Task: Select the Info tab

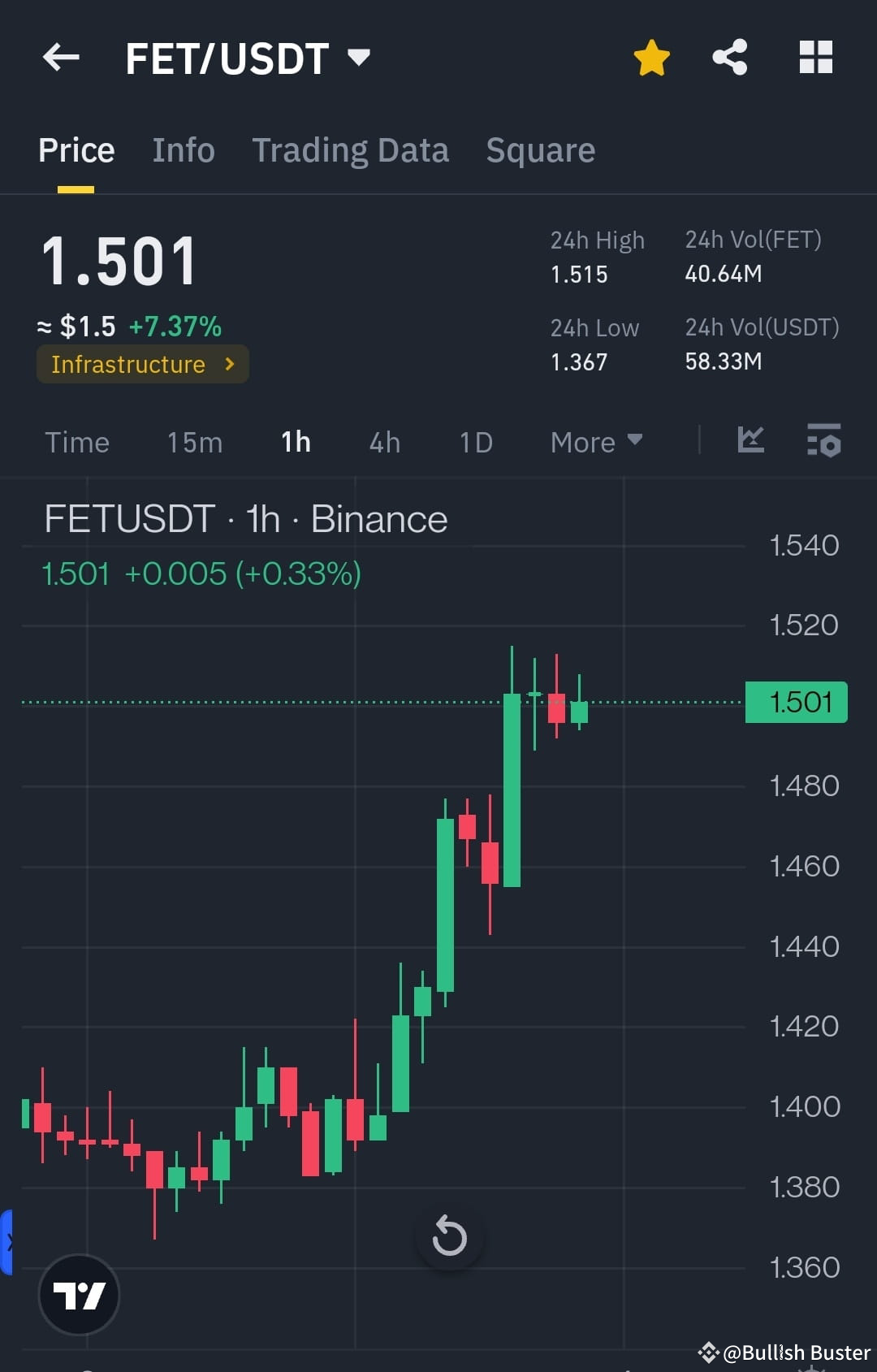Action: point(183,150)
